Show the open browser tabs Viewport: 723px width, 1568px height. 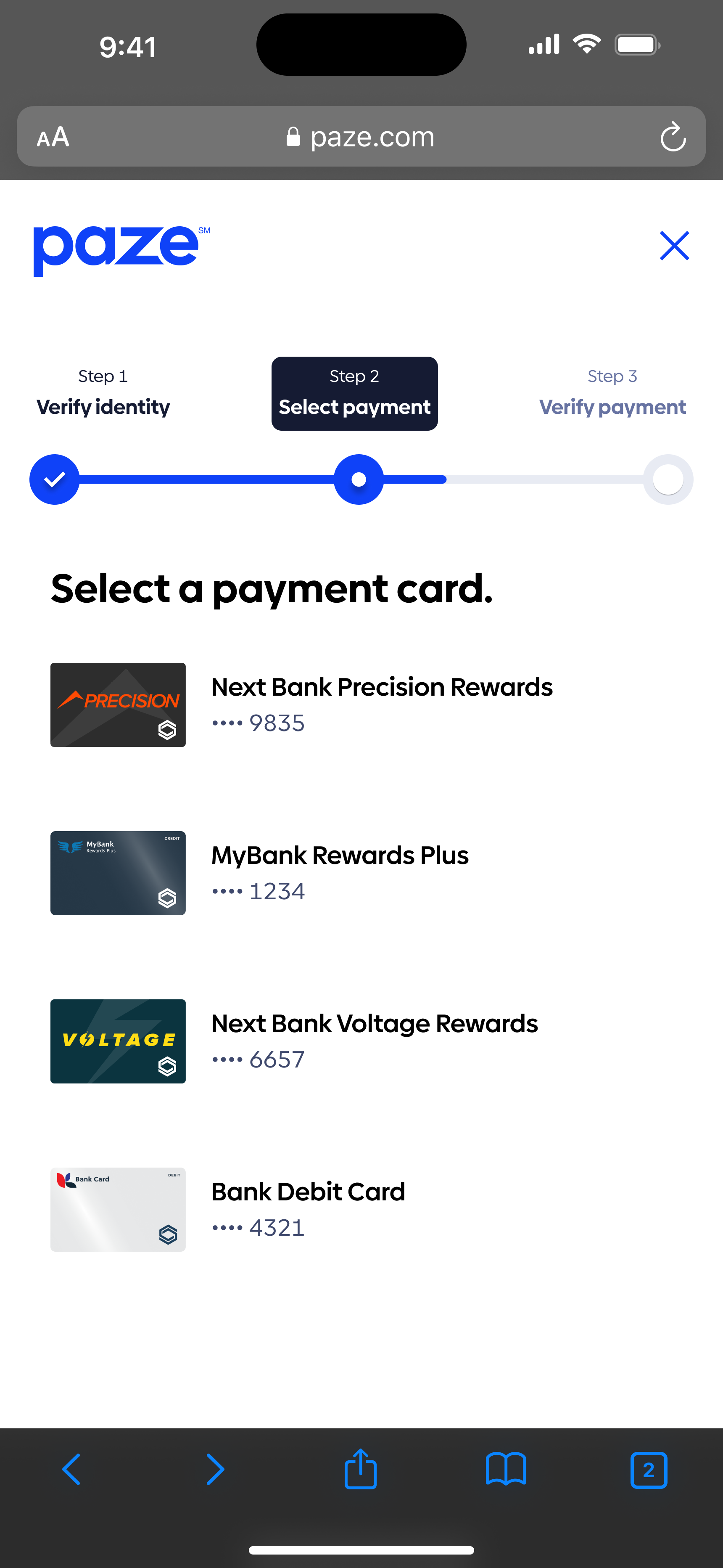[649, 1470]
